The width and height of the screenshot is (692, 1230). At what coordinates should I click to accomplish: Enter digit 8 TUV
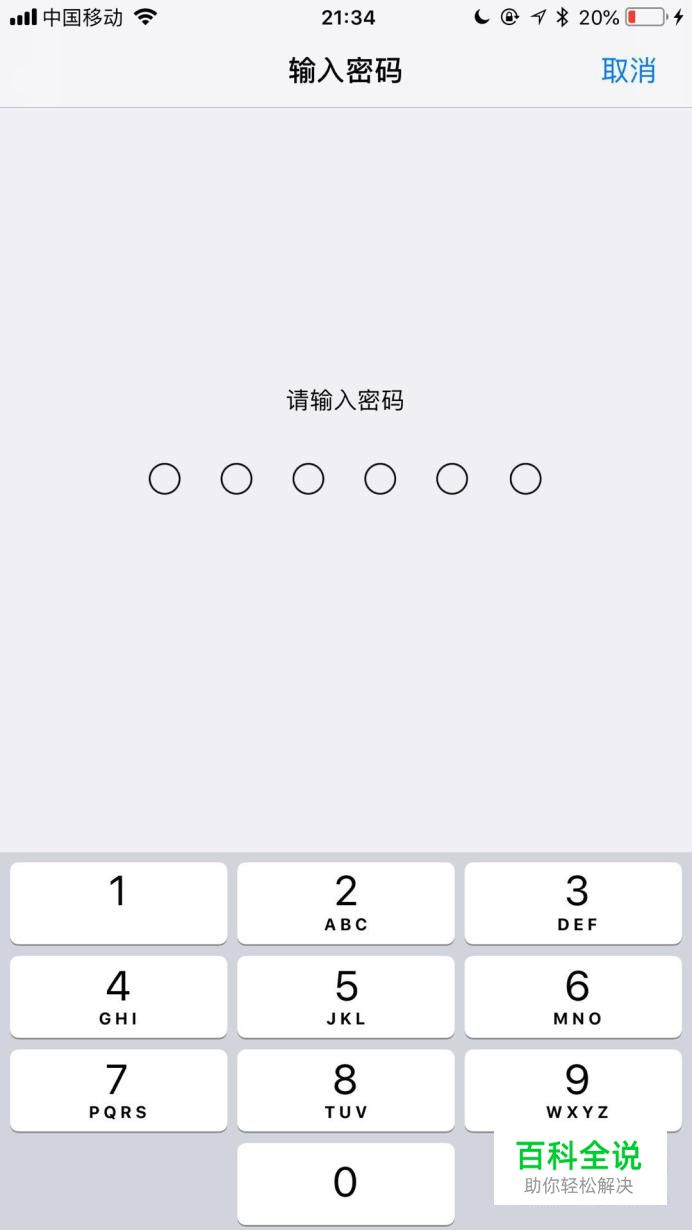pos(346,1090)
